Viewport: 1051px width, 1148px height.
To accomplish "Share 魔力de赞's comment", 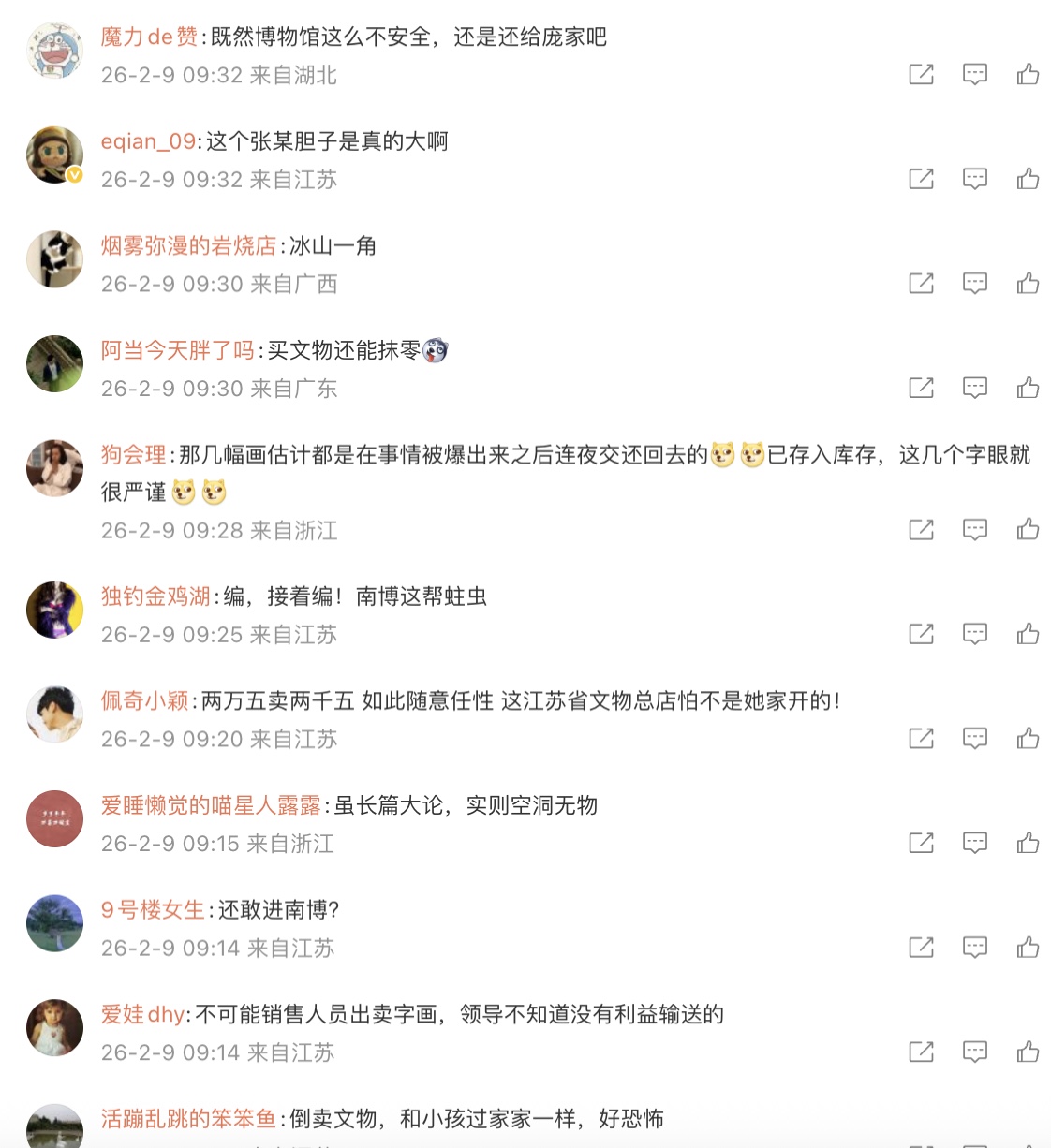I will 921,74.
